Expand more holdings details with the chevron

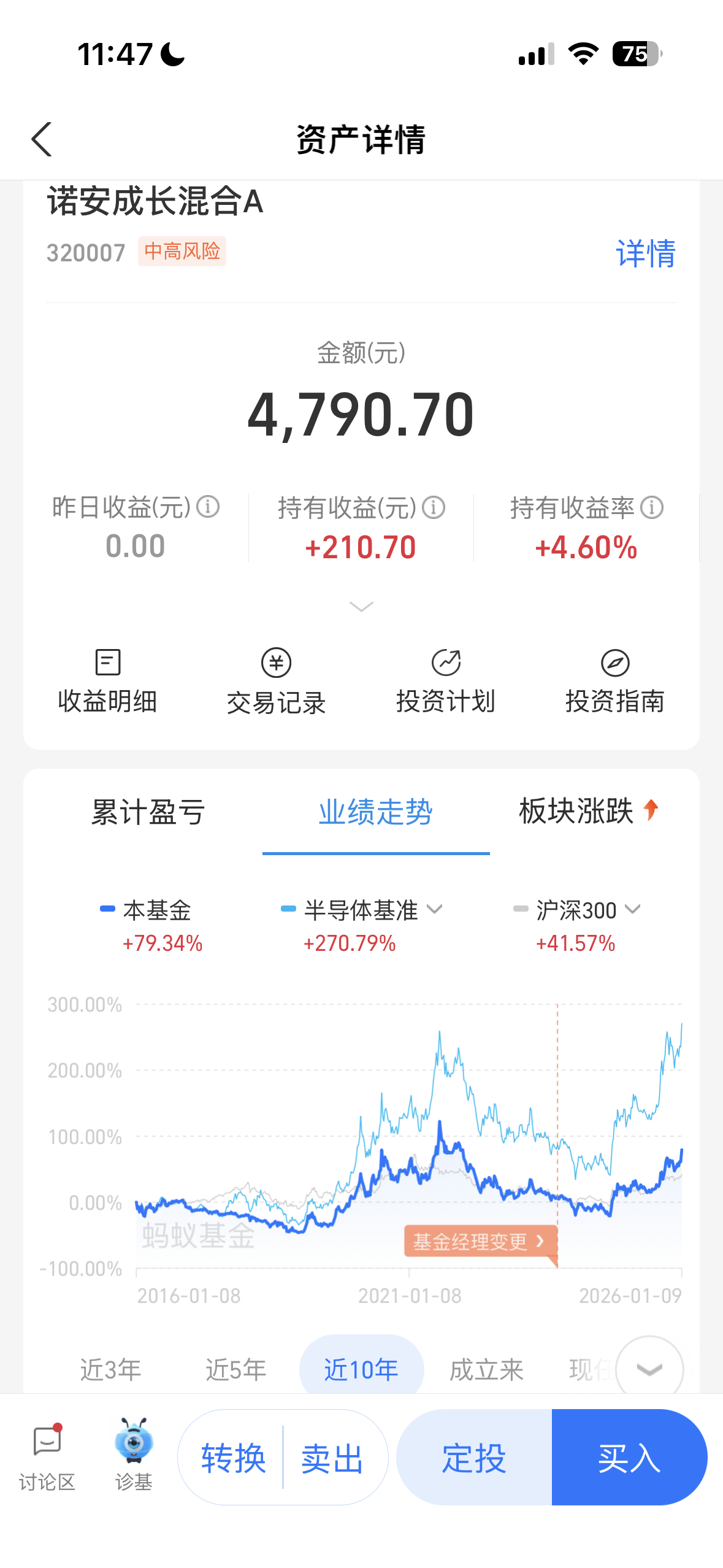361,606
